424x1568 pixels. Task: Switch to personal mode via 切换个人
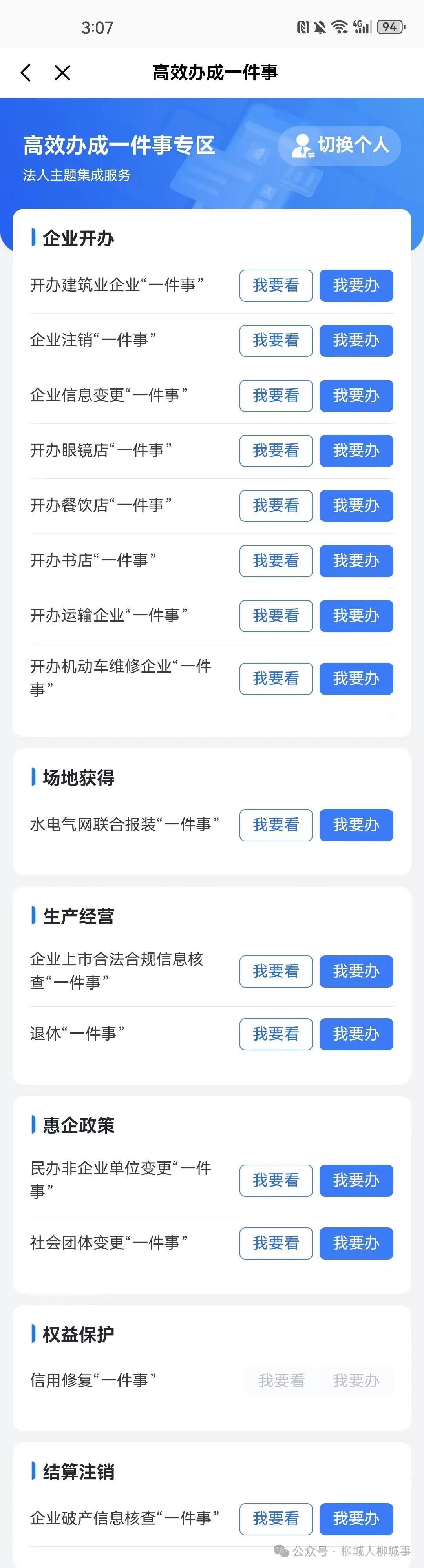pyautogui.click(x=339, y=146)
